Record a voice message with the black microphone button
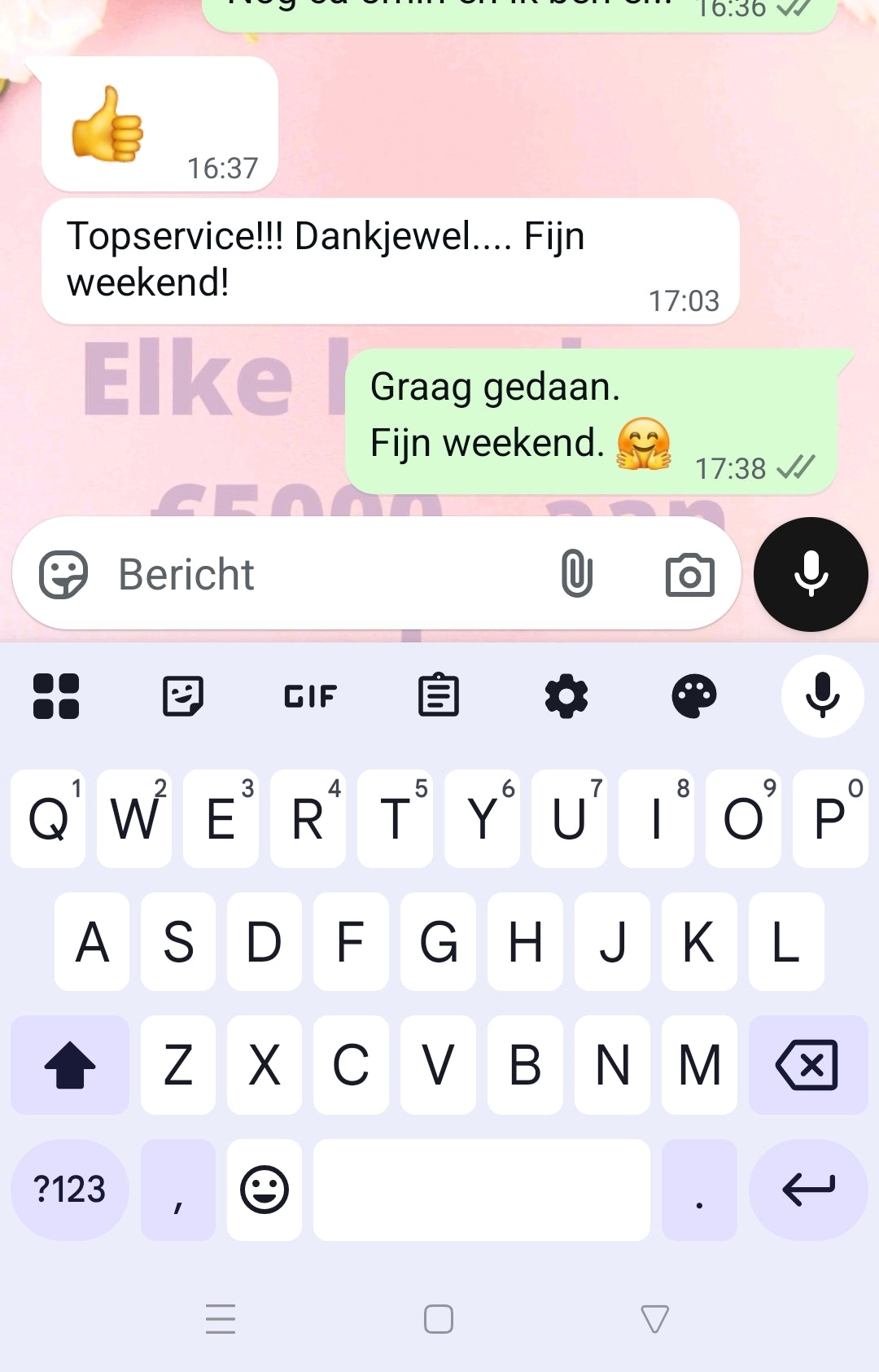Screen dimensions: 879x1372 click(811, 575)
